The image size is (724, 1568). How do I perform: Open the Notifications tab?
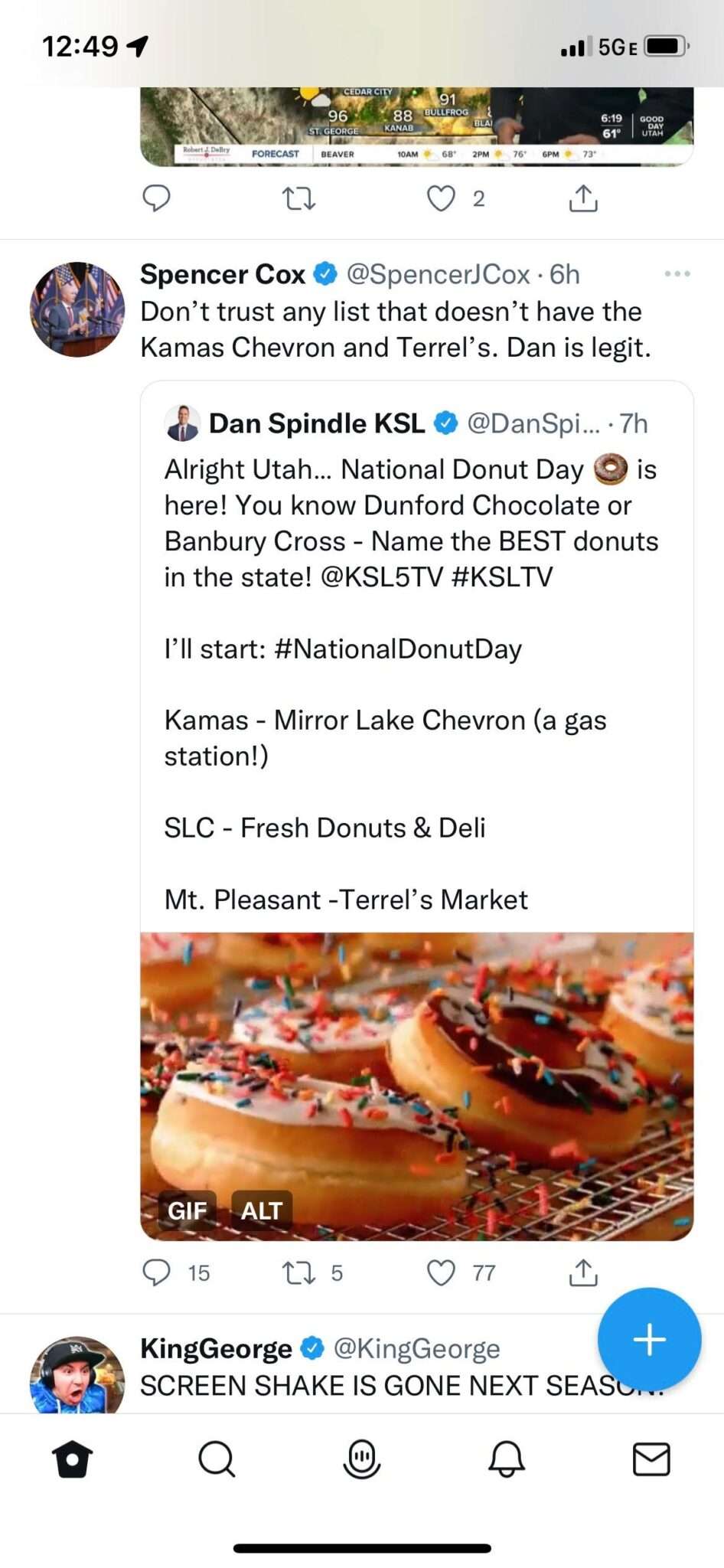pyautogui.click(x=507, y=1459)
